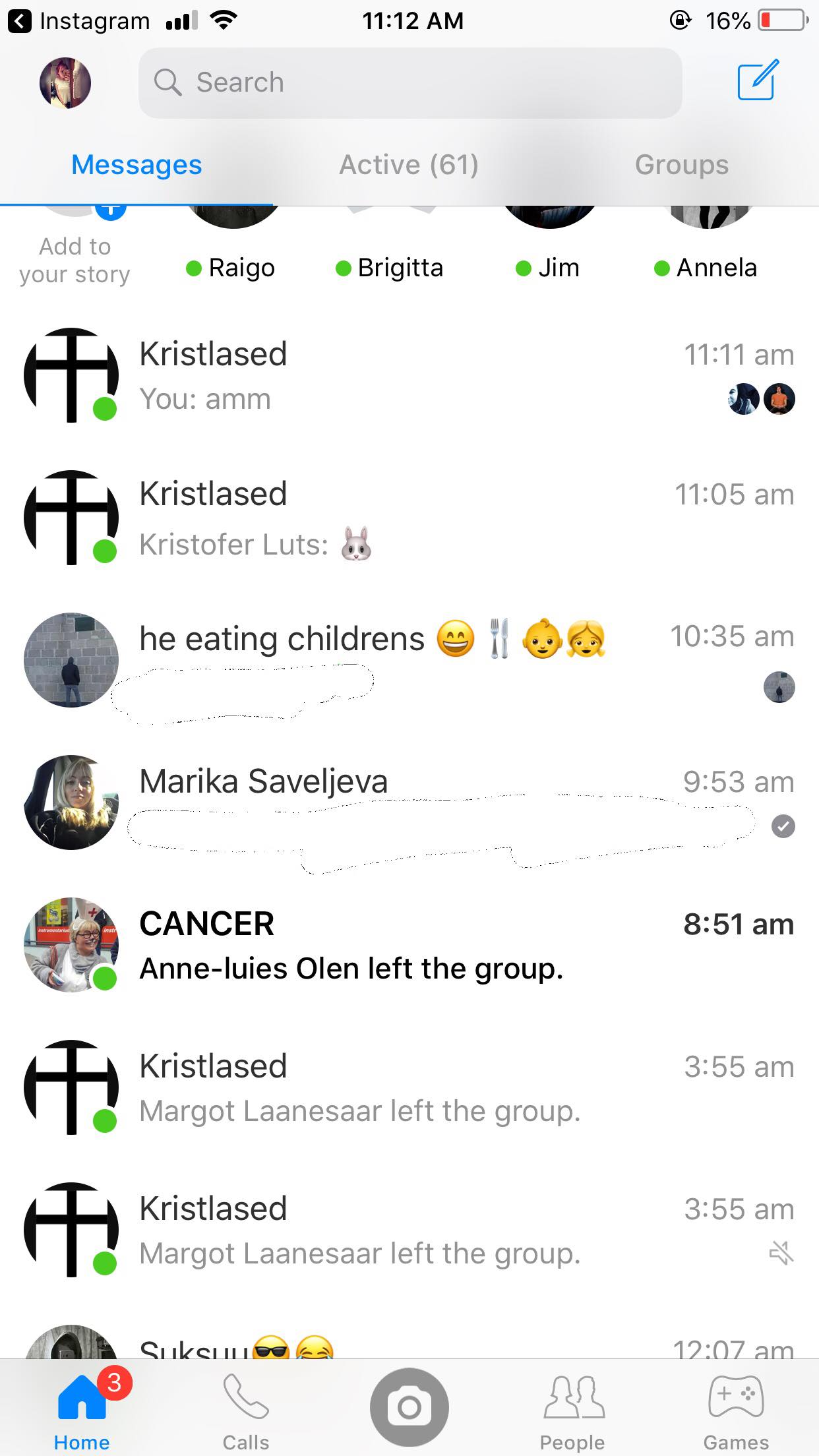Screen dimensions: 819x1456
Task: Compose a new message
Action: coord(758,80)
